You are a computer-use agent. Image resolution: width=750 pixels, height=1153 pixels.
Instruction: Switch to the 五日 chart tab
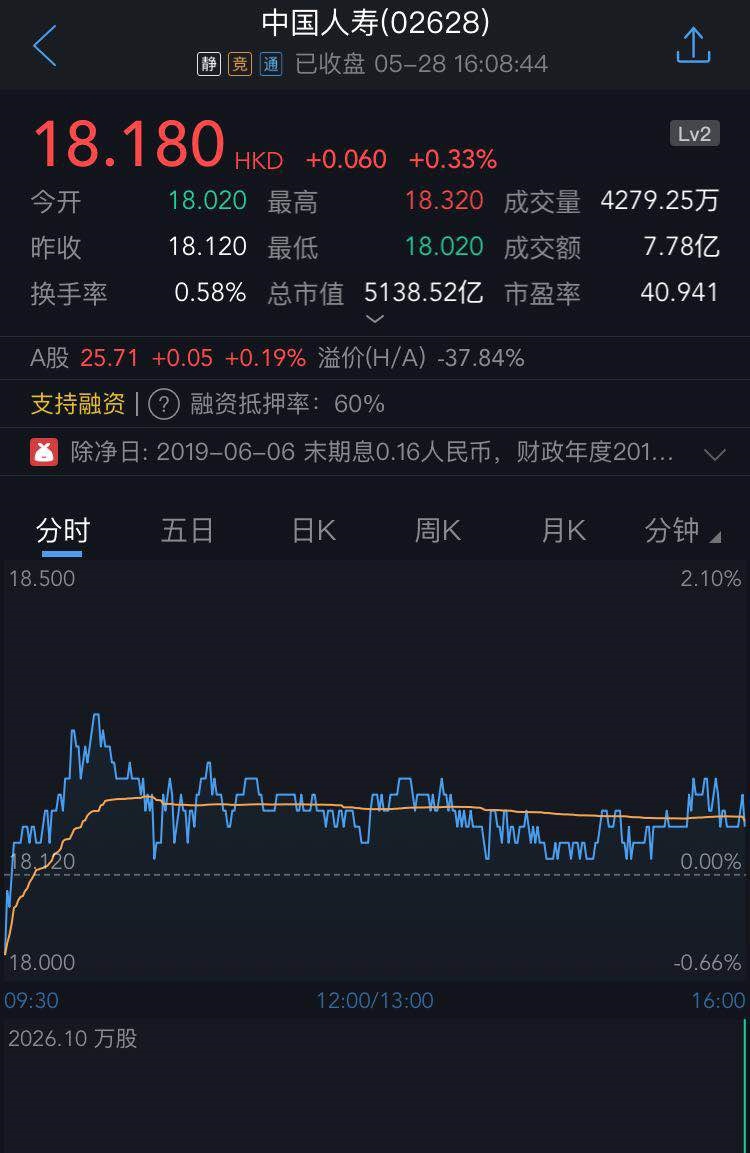click(187, 530)
